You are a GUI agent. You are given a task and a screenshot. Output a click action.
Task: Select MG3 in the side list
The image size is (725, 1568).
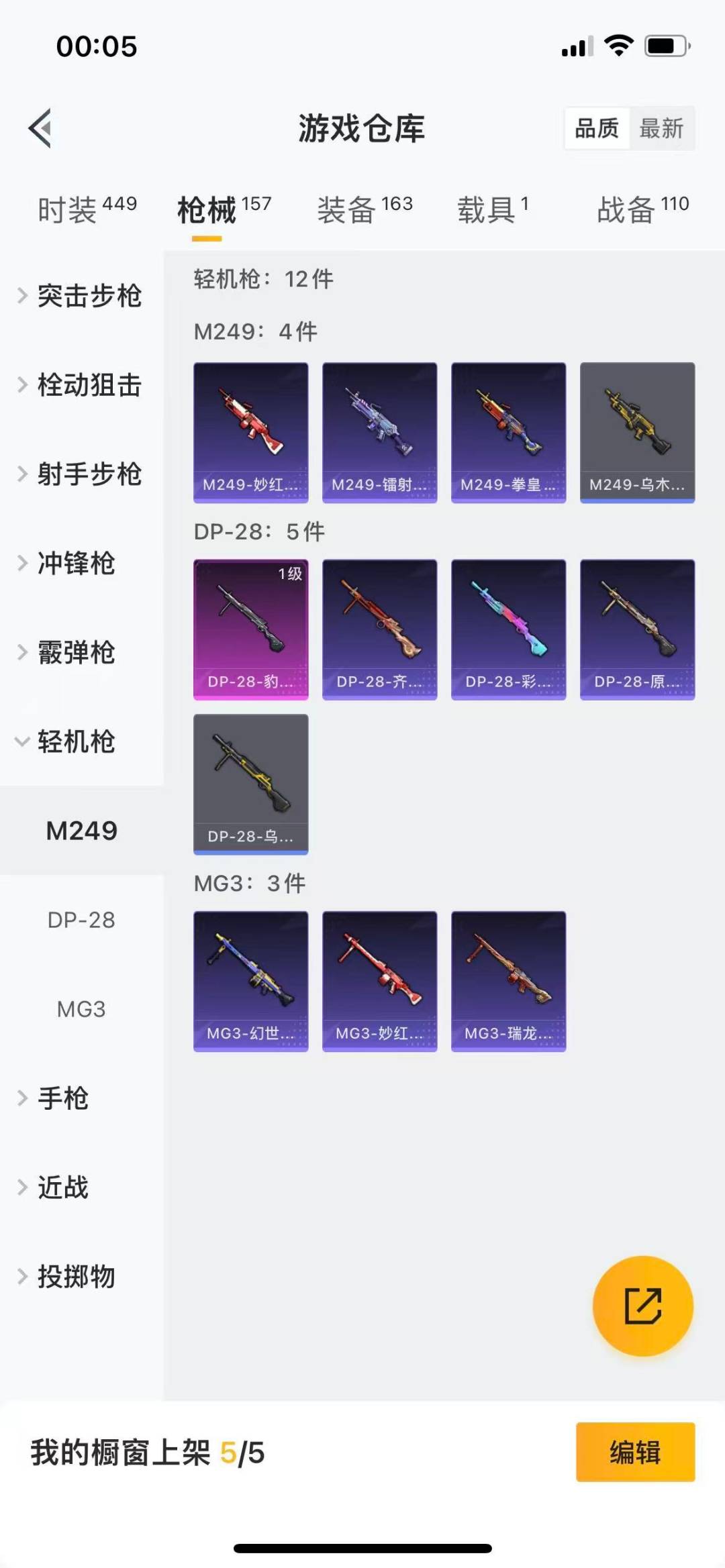tap(81, 1009)
